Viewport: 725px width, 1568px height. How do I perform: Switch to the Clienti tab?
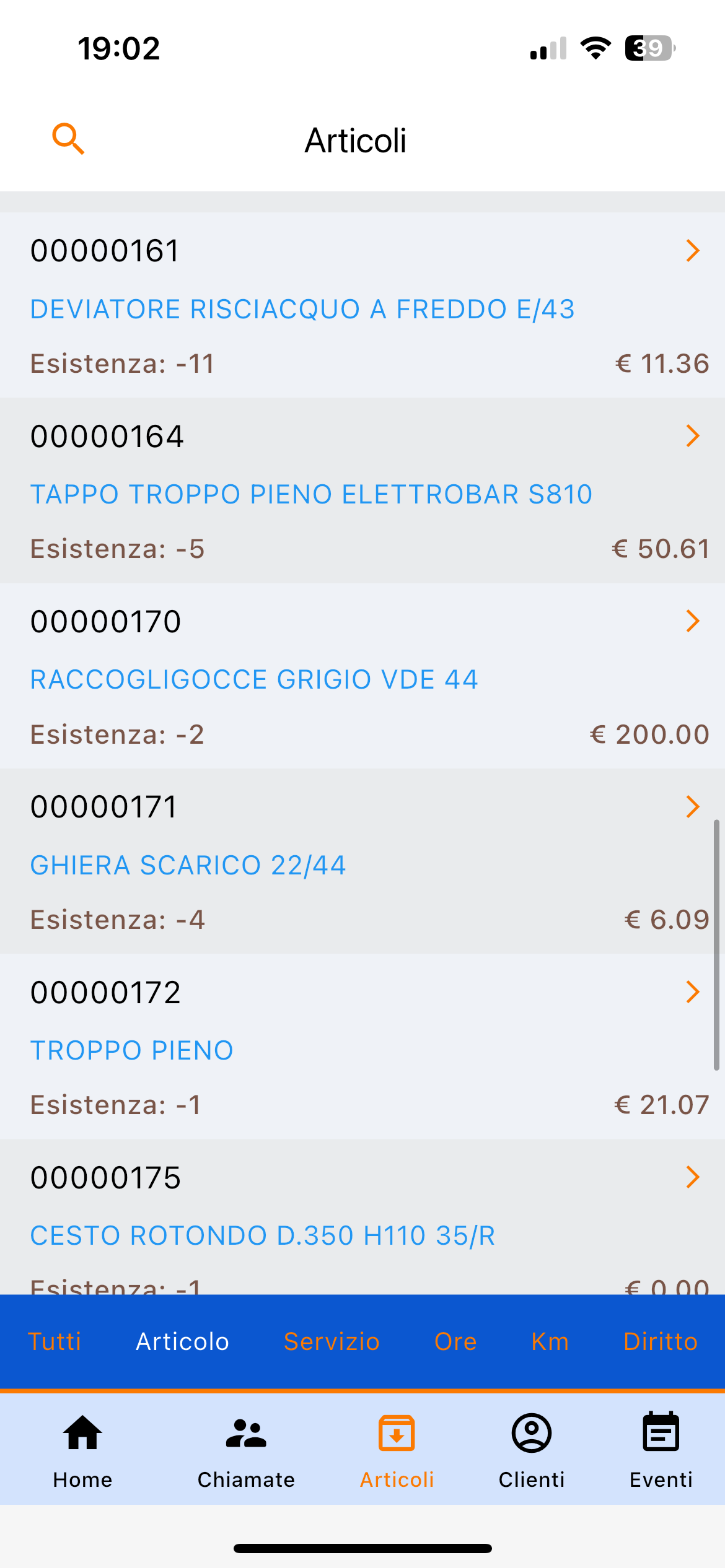(532, 1450)
